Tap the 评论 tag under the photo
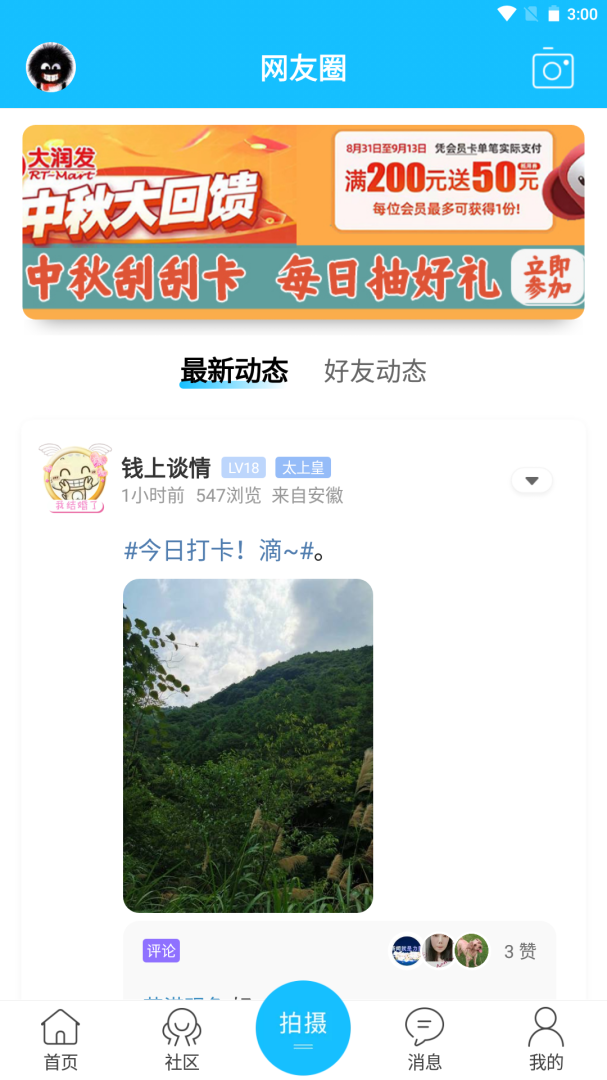Screen dimensions: 607x1080 pos(161,951)
